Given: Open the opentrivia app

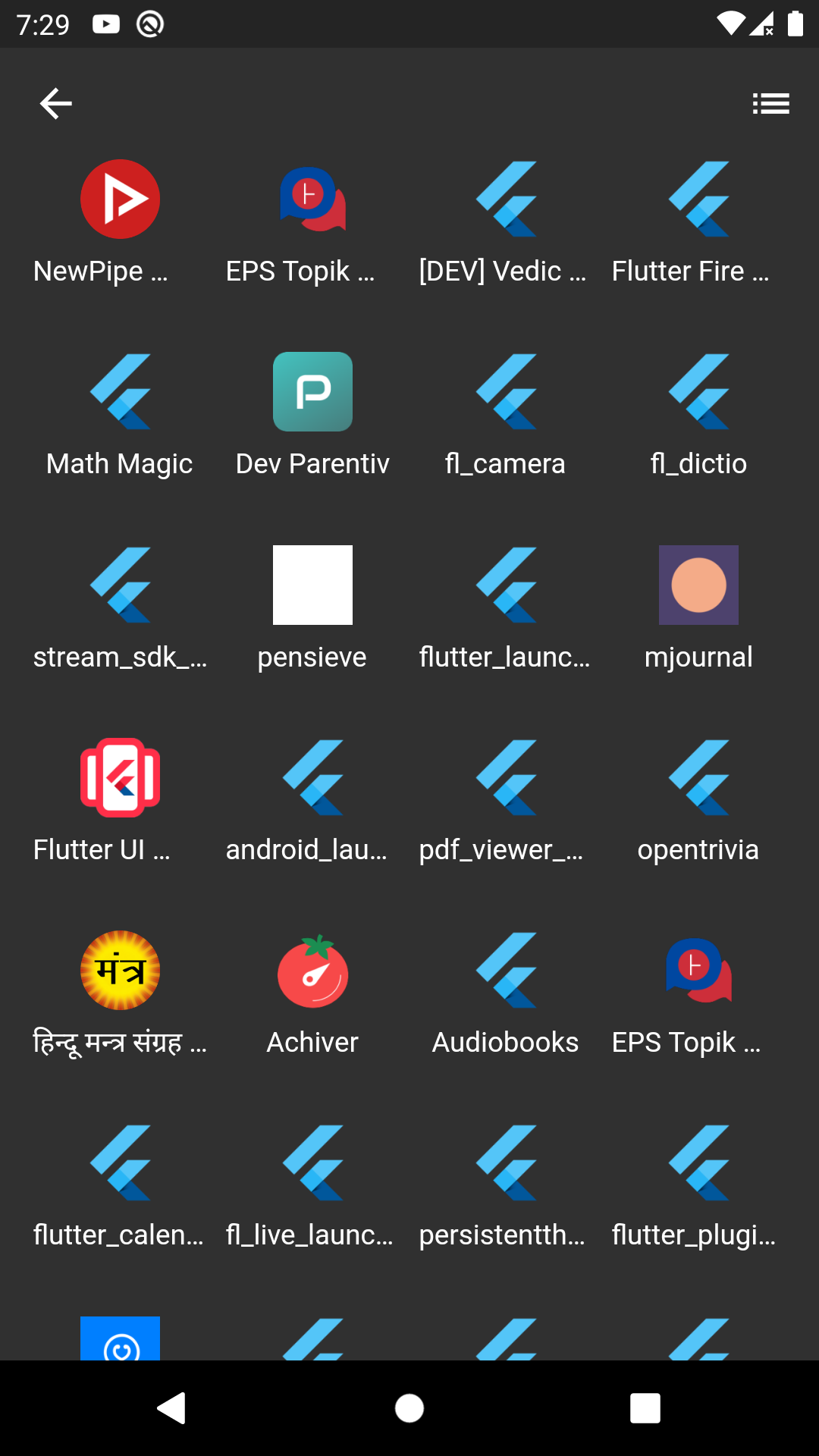Looking at the screenshot, I should point(698,777).
